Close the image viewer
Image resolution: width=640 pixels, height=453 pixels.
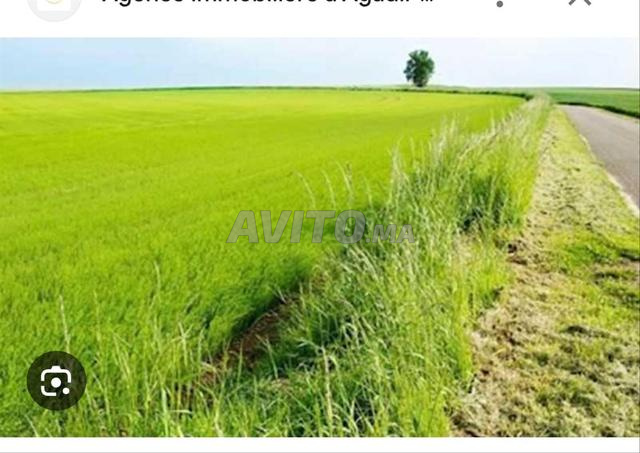point(579,3)
